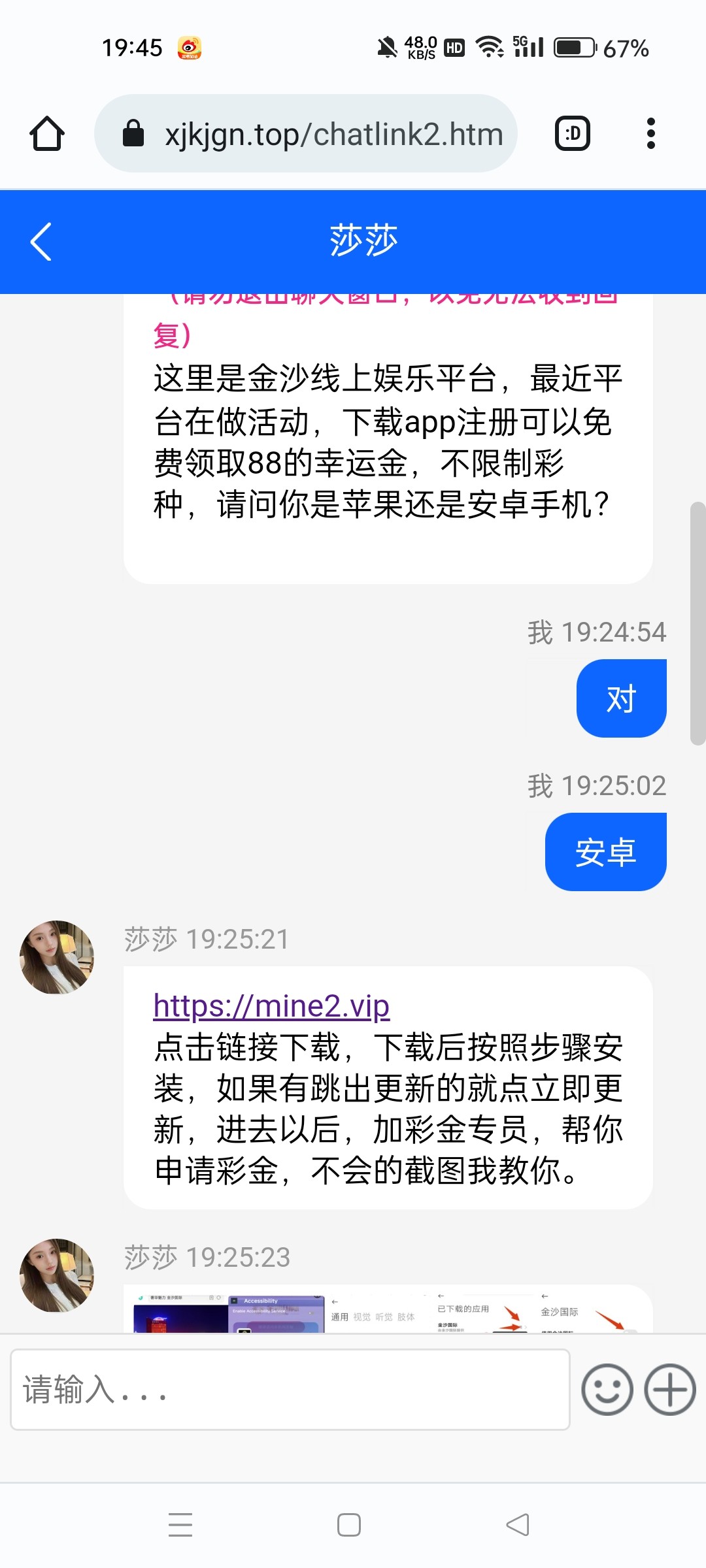This screenshot has height=1568, width=706.
Task: Open the browser tab switcher
Action: point(573,134)
